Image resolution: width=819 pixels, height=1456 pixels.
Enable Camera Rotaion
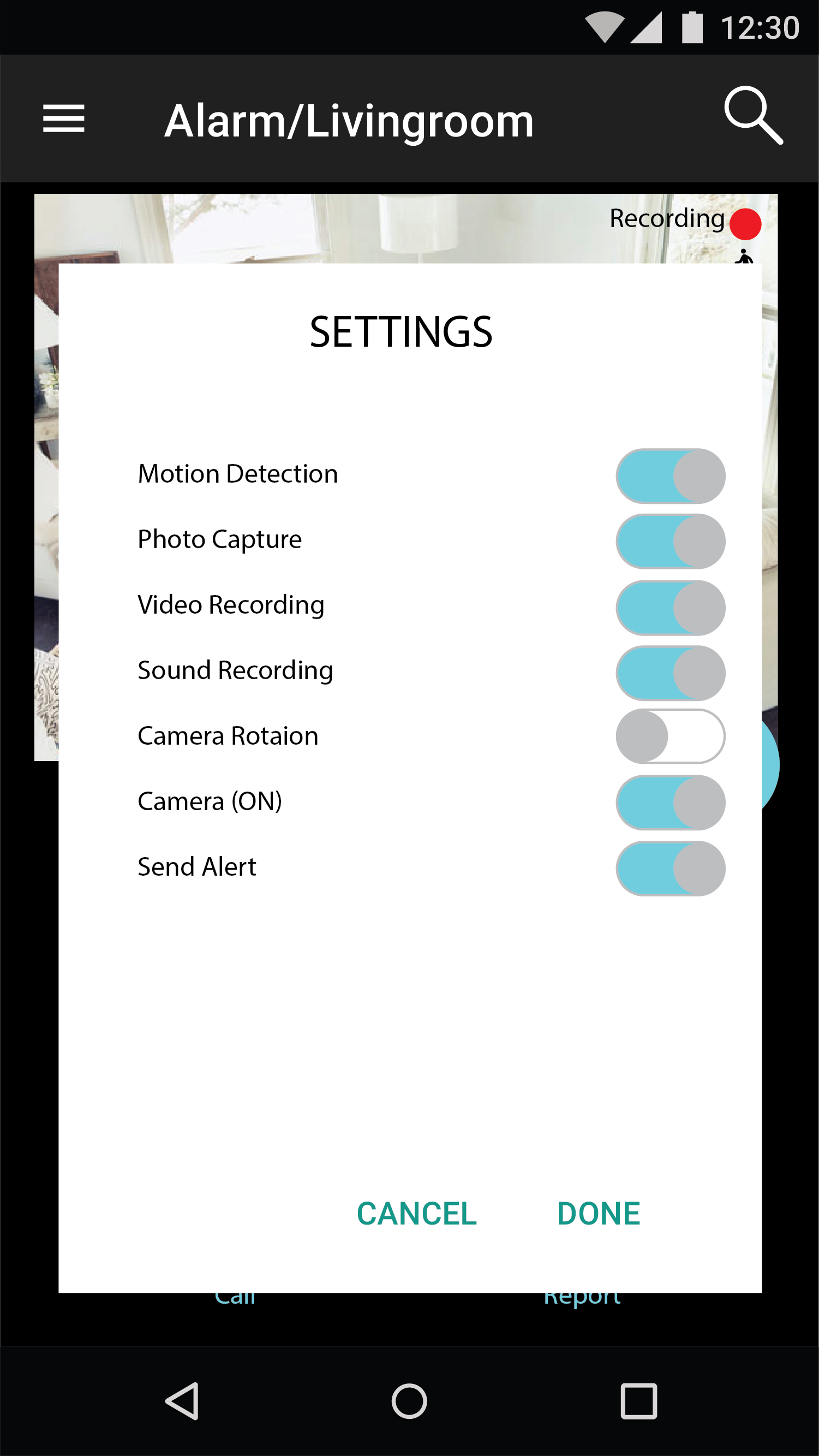(671, 736)
